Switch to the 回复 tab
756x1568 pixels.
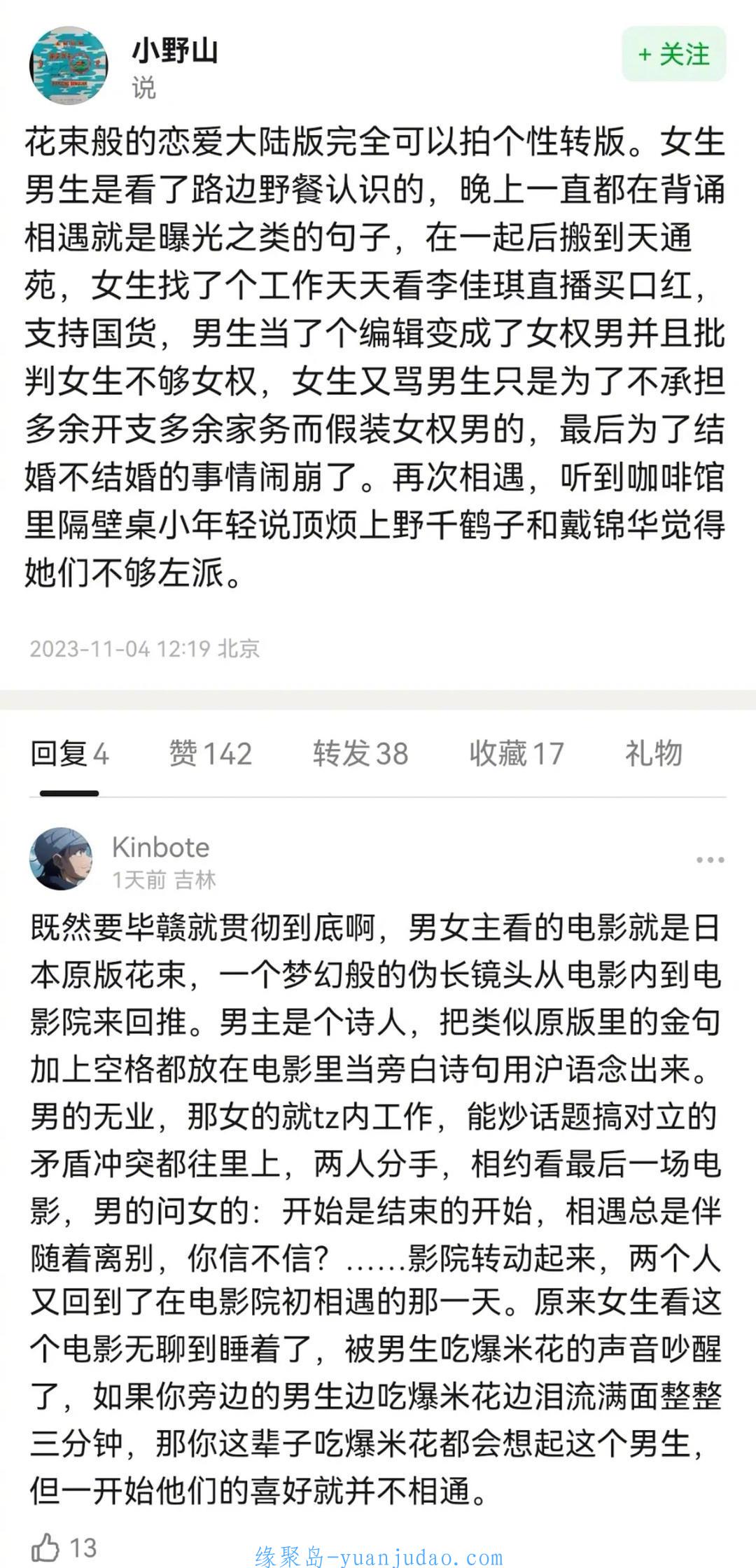69,754
